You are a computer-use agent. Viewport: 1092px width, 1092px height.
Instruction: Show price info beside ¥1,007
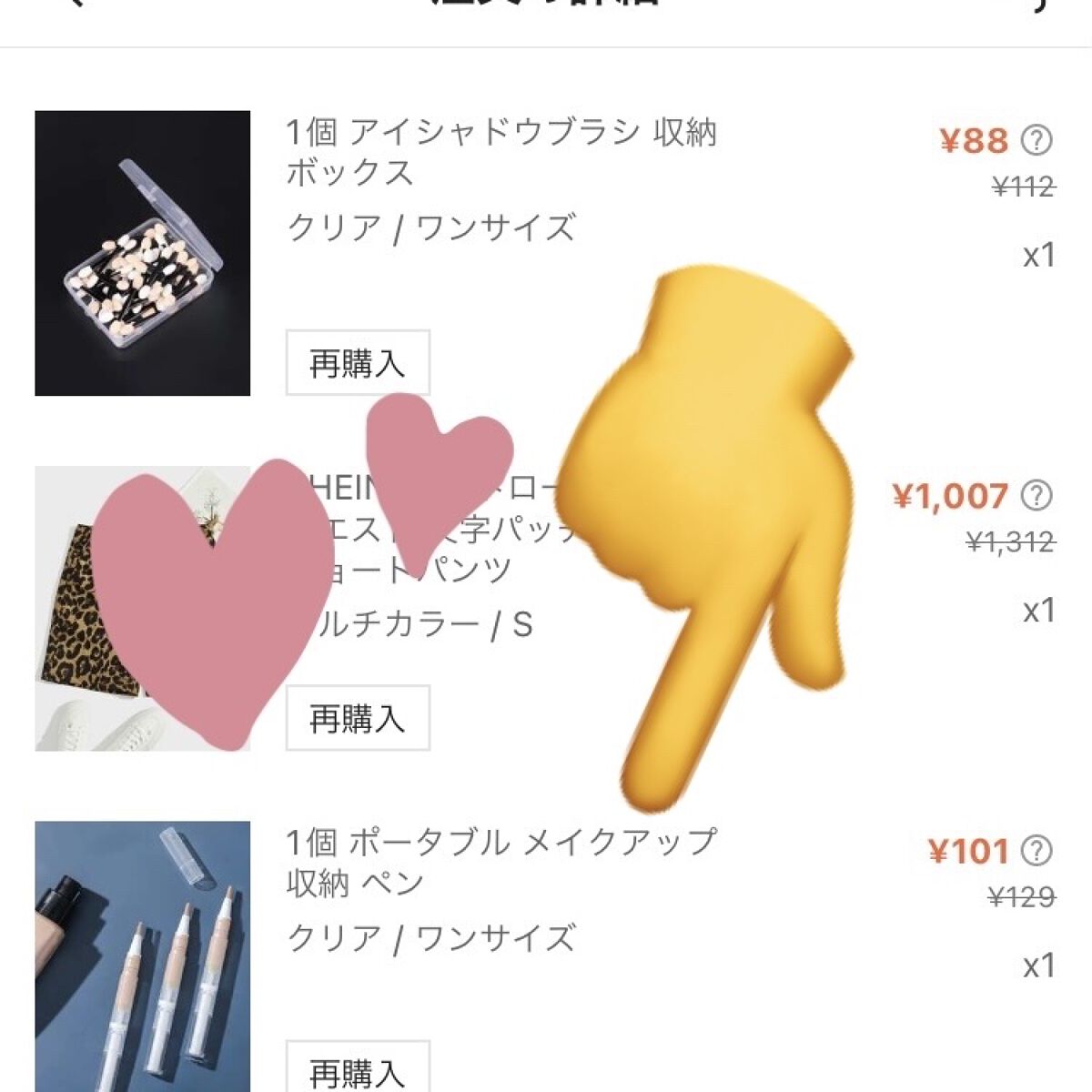[1036, 495]
